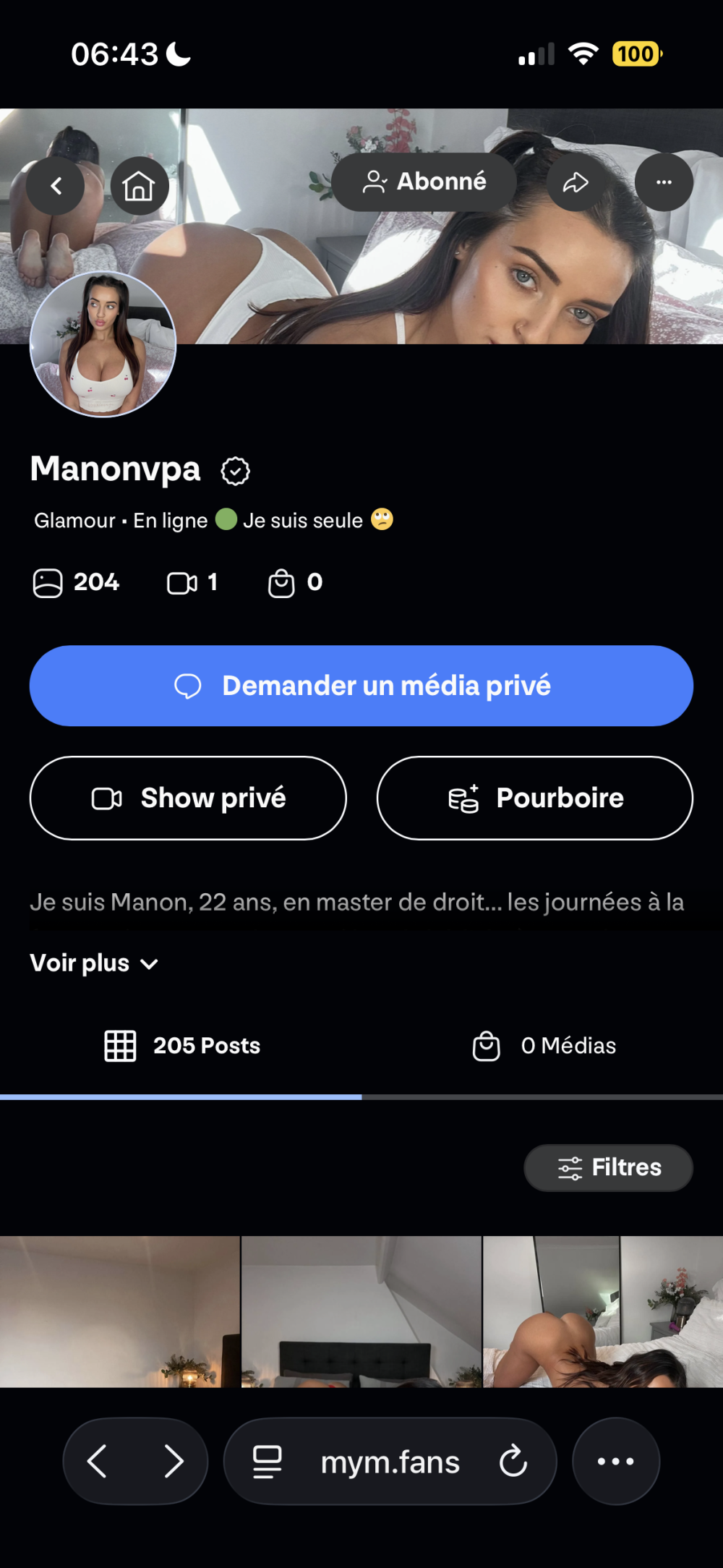The image size is (723, 1568).
Task: Navigate back in the browser toolbar
Action: pyautogui.click(x=98, y=1462)
